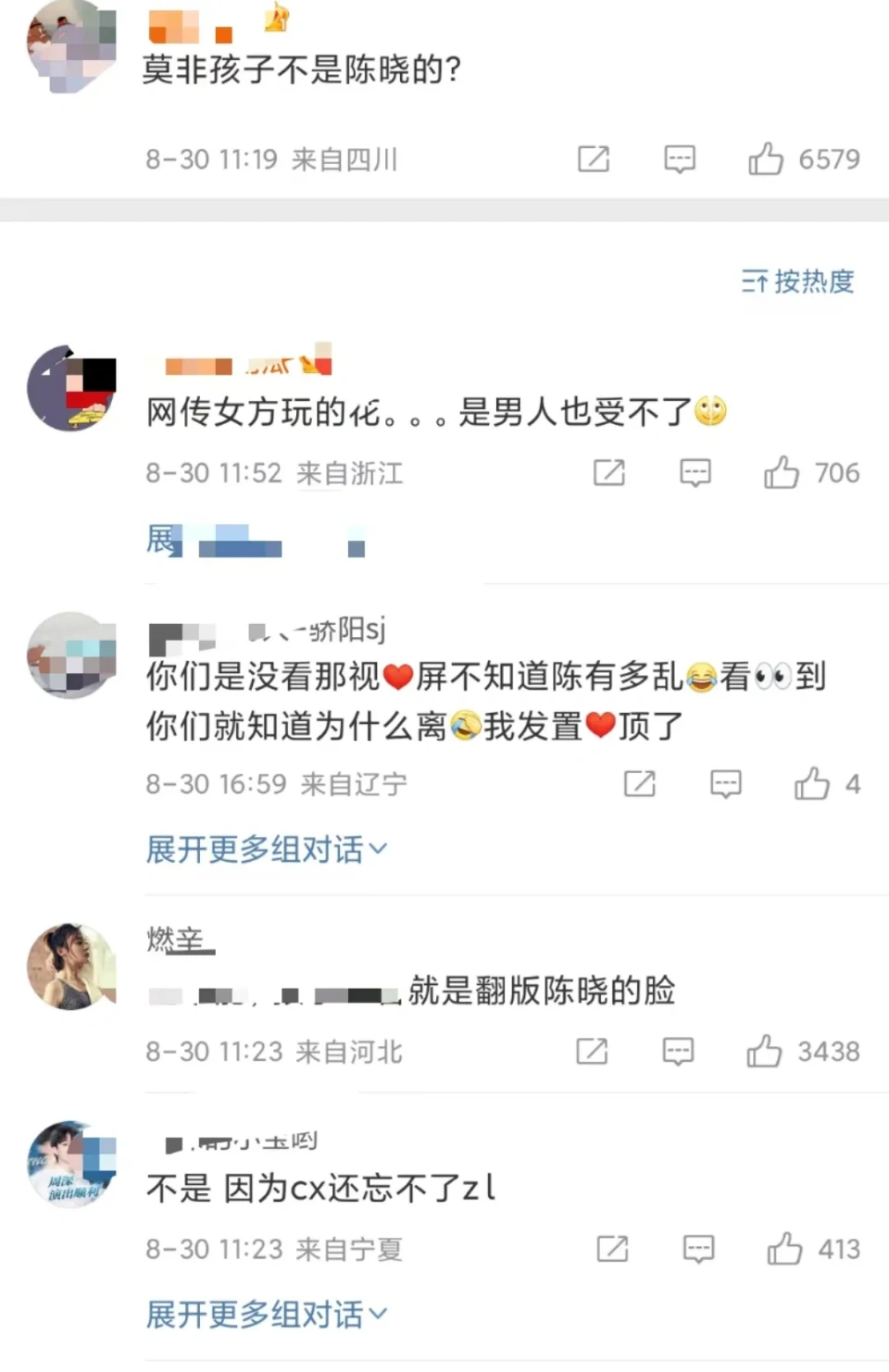Share the 8-30 16:59 Liaoning comment

640,784
